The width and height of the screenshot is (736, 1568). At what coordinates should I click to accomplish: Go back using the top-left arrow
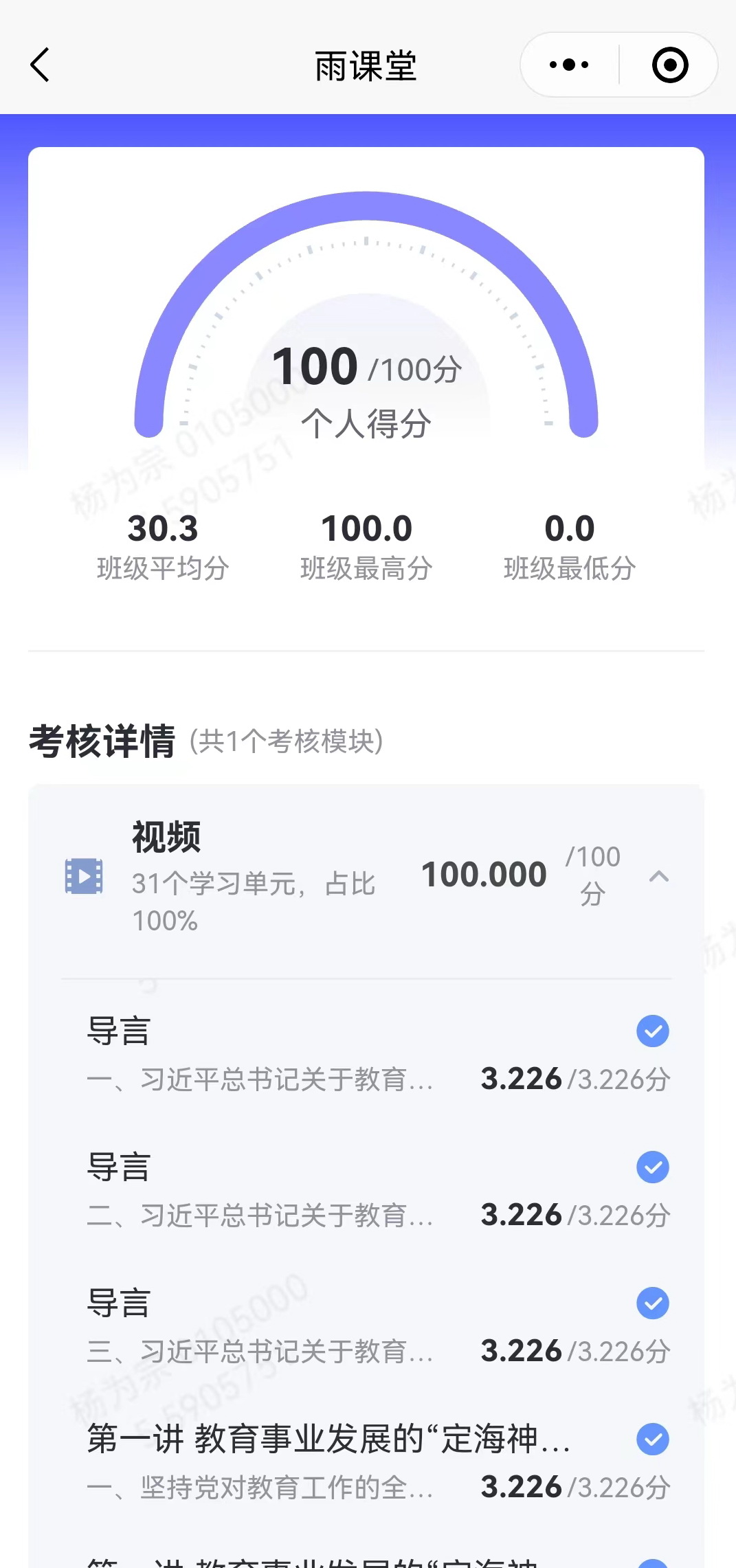[x=41, y=65]
